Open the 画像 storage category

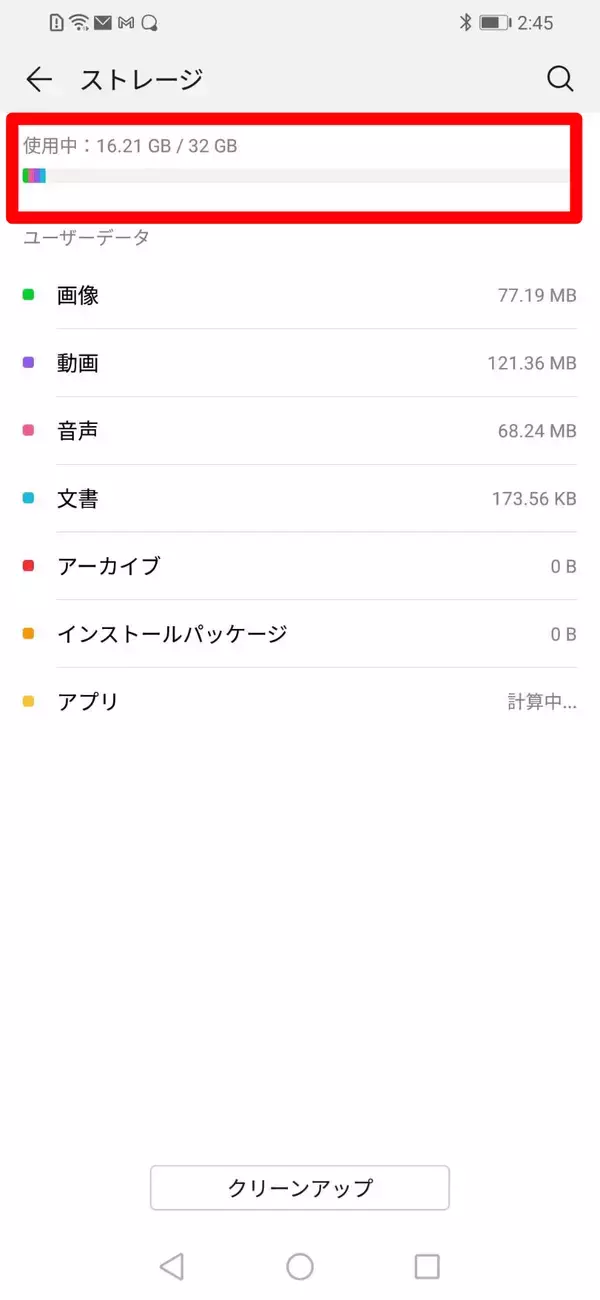click(x=300, y=295)
